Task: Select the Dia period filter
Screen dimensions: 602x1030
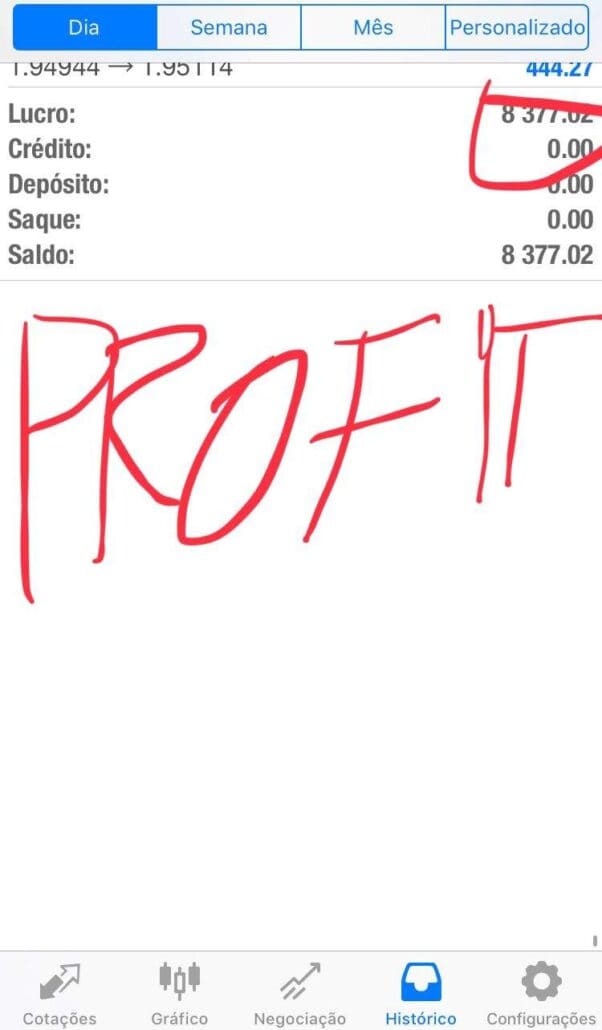Action: [x=84, y=28]
